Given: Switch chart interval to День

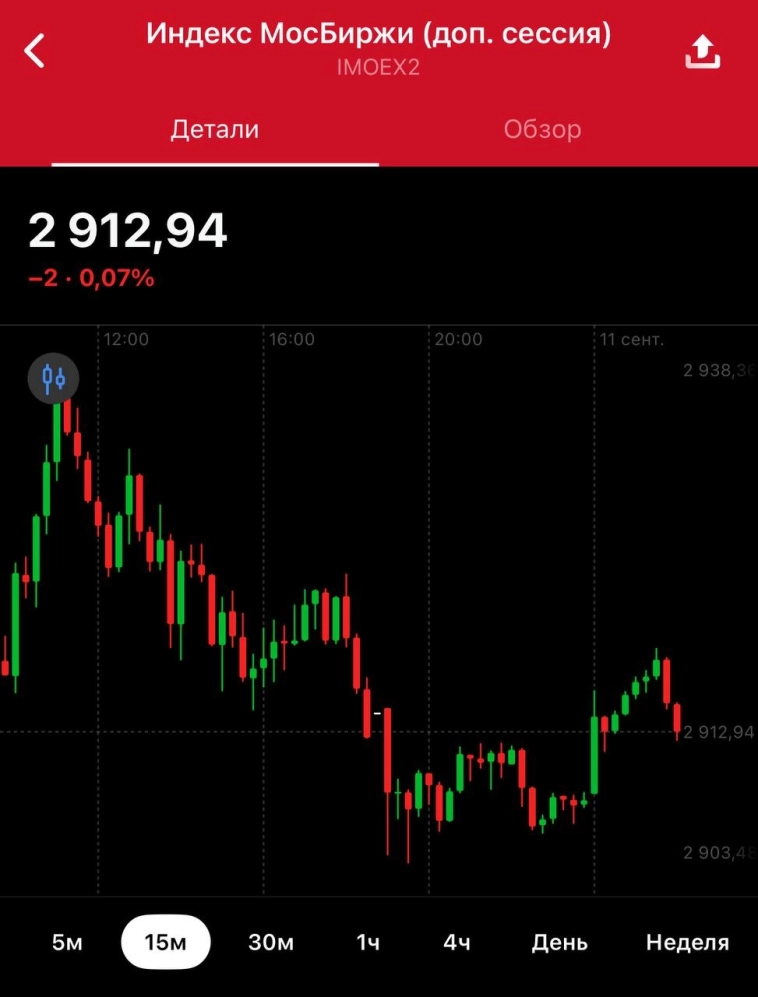Looking at the screenshot, I should click(x=559, y=942).
